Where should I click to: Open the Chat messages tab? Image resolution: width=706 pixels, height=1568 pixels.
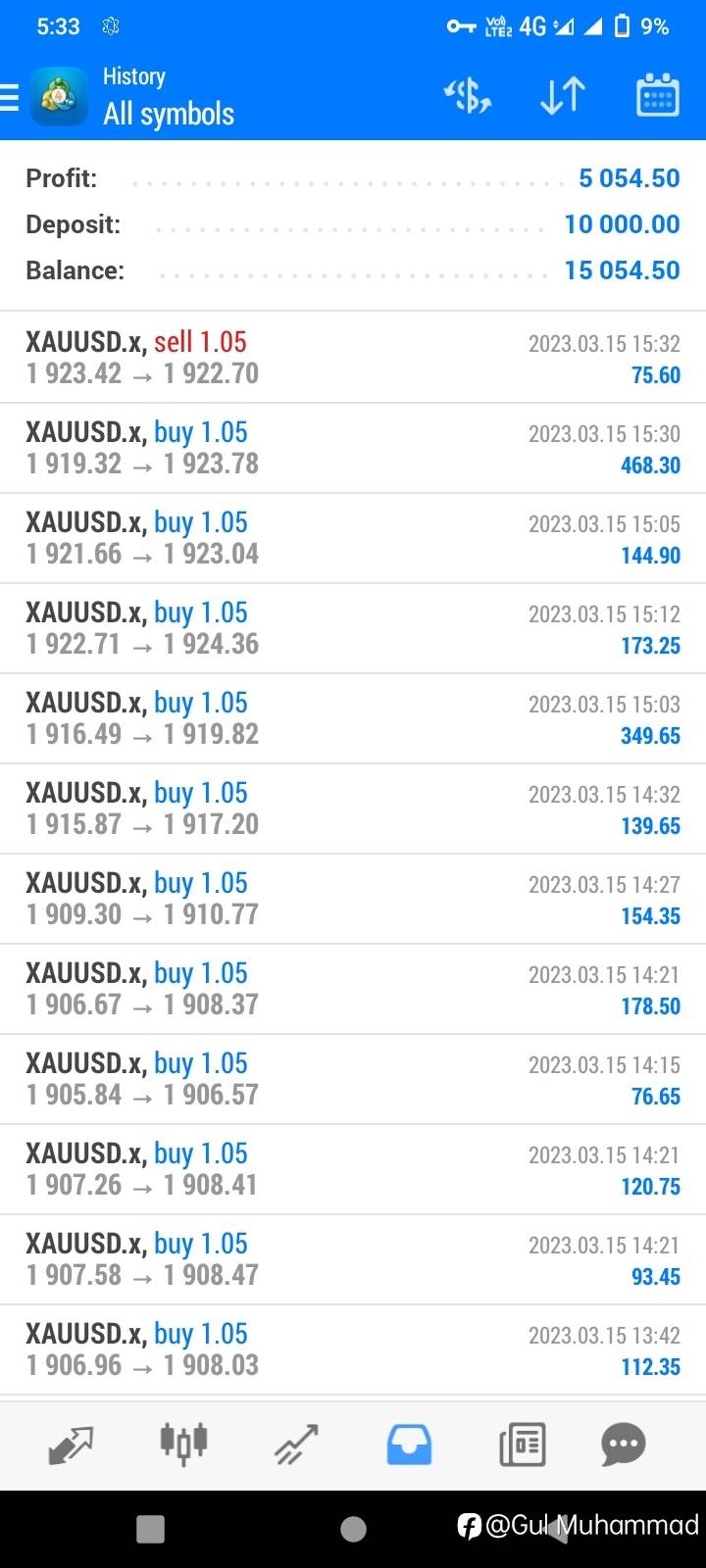624,1445
